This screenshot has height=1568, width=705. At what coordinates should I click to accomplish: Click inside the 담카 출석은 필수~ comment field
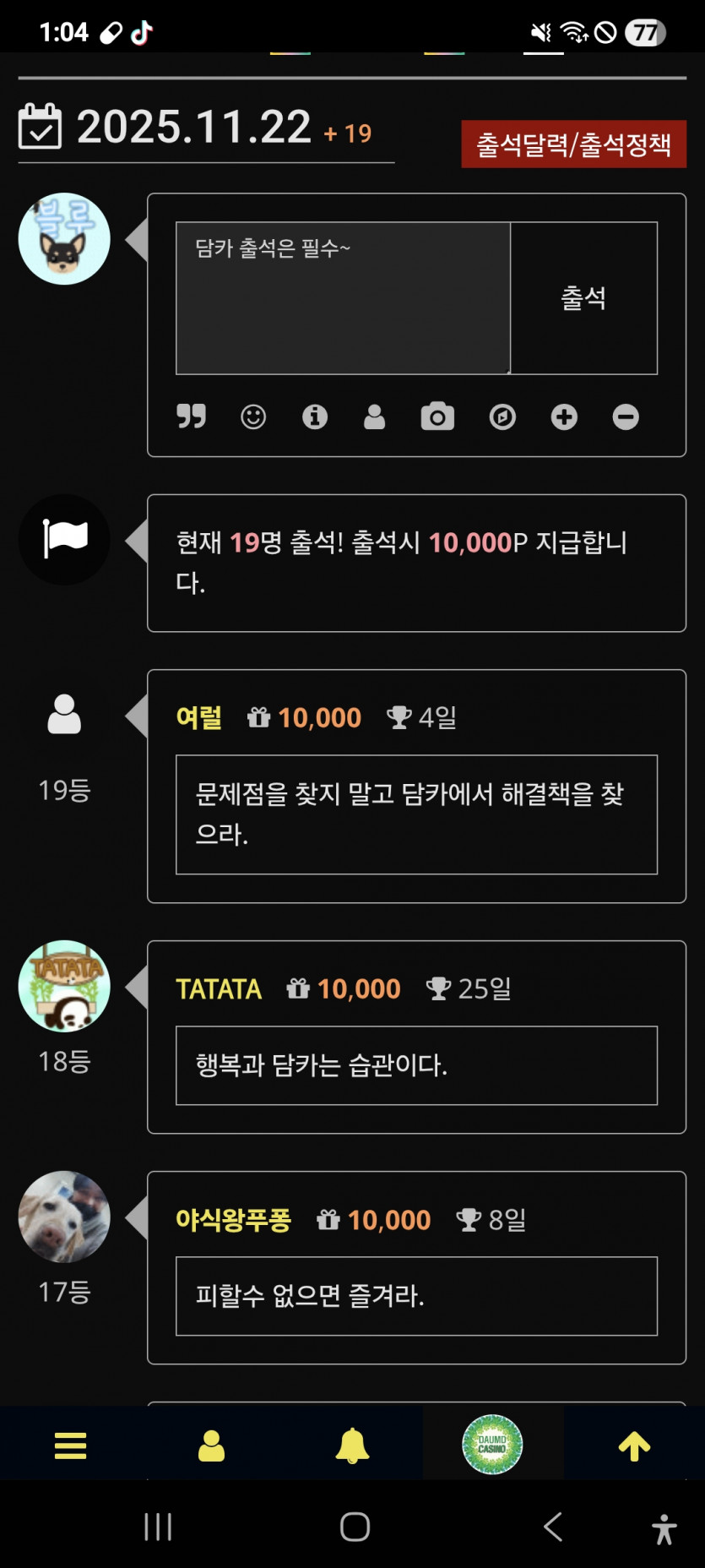[342, 296]
